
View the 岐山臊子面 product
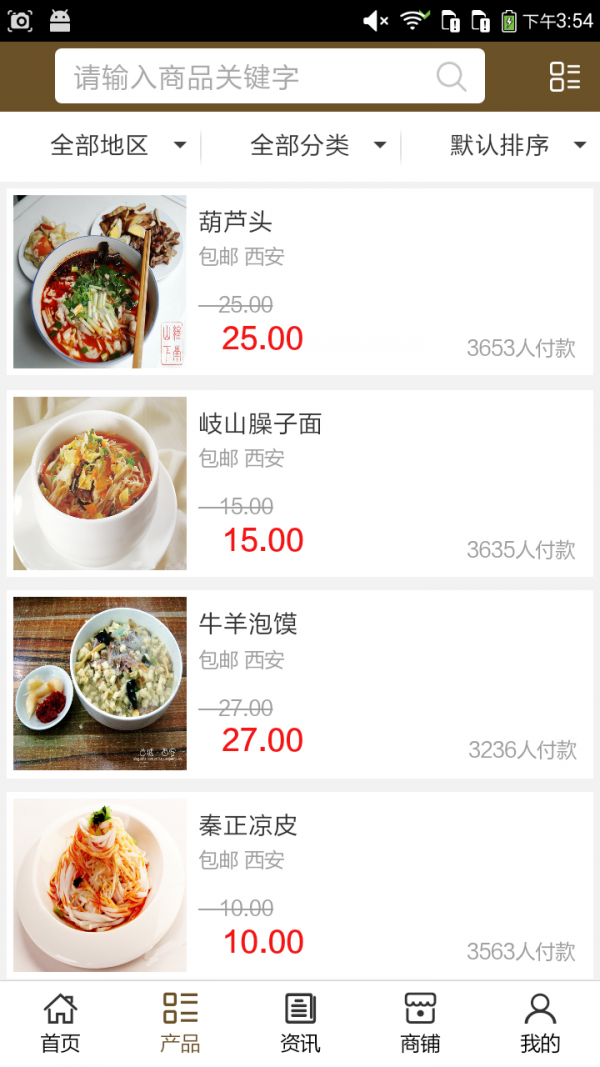(x=300, y=484)
